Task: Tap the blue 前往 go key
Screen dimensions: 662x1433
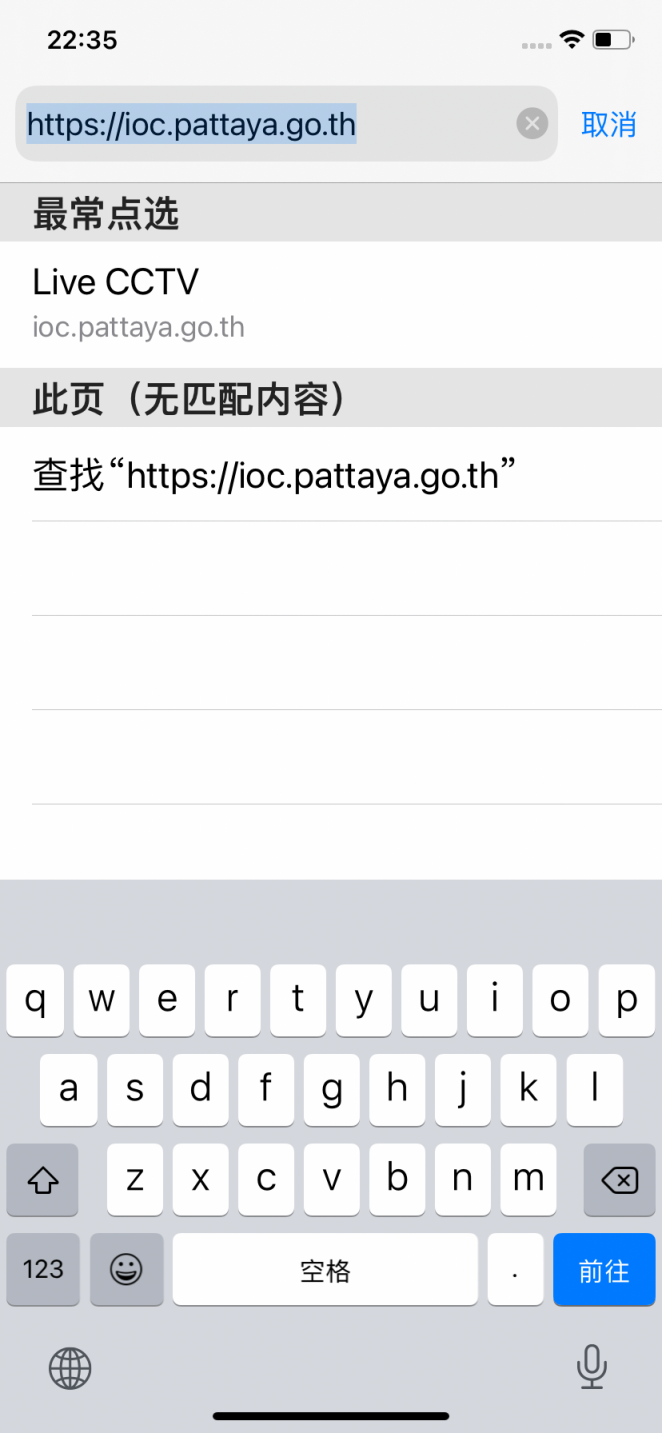Action: pyautogui.click(x=604, y=1270)
